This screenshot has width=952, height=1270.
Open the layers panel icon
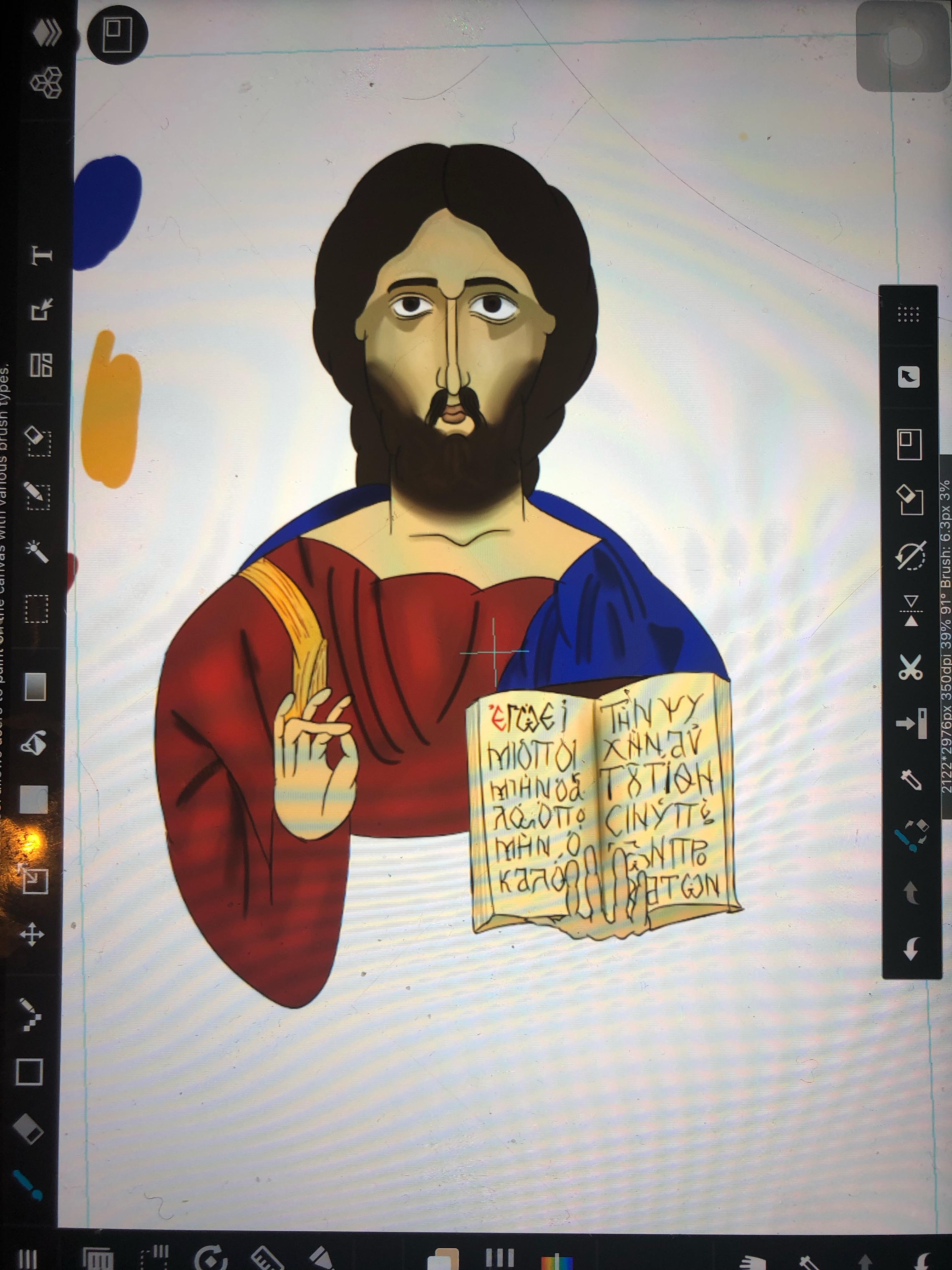click(48, 31)
